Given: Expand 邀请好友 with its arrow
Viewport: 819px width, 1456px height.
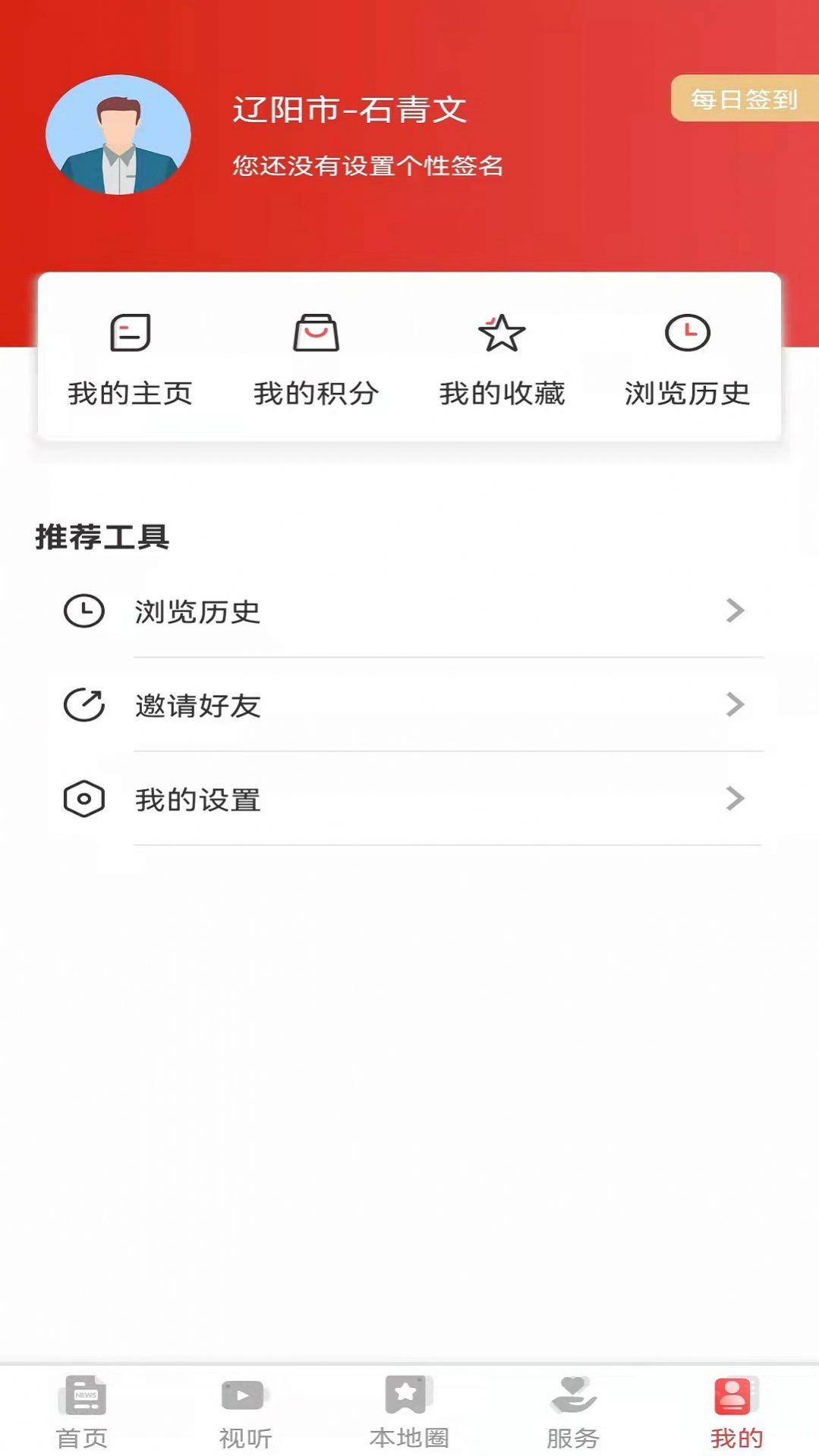Looking at the screenshot, I should coord(734,705).
